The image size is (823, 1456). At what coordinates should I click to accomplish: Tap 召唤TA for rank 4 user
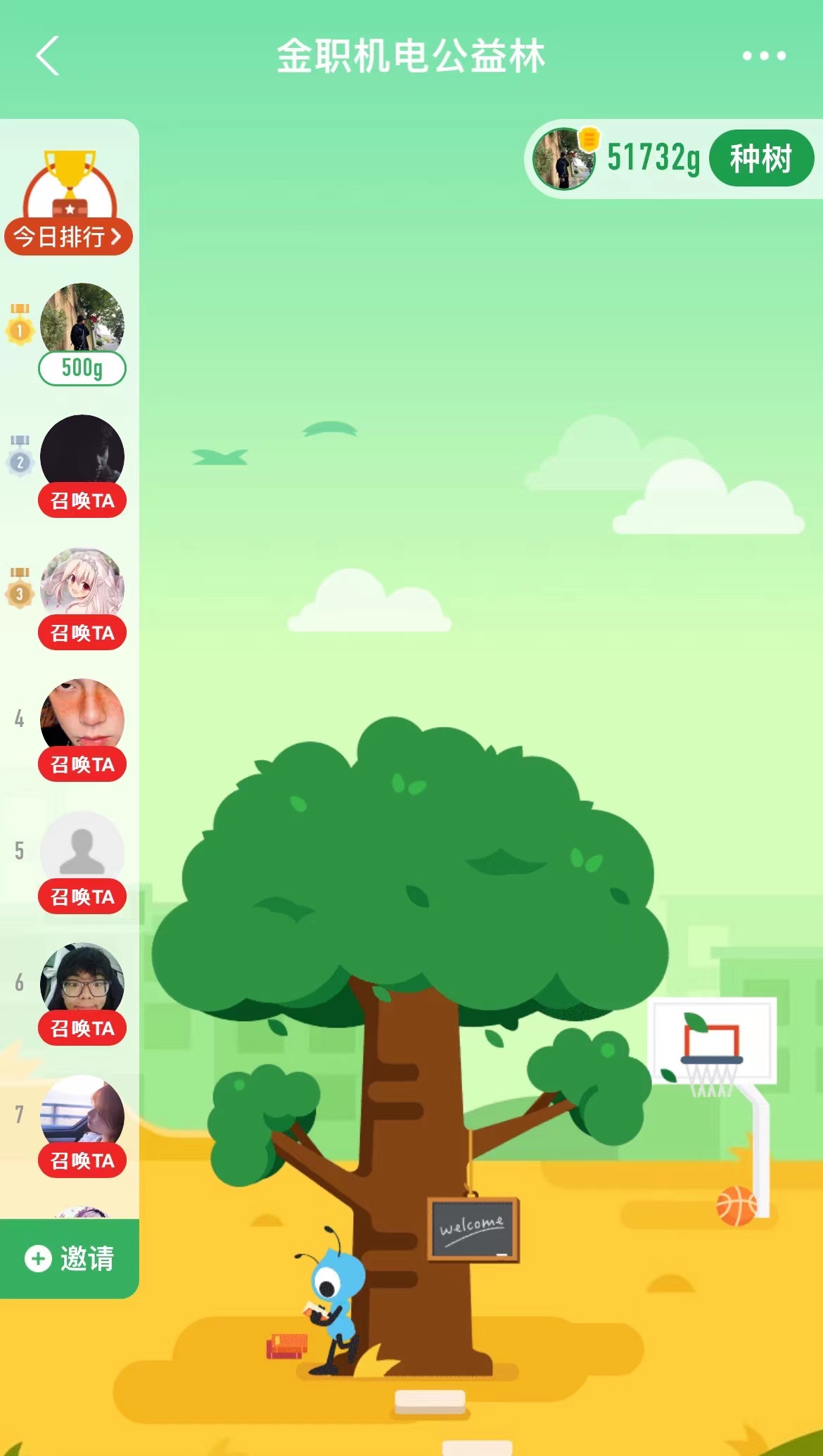tap(82, 764)
